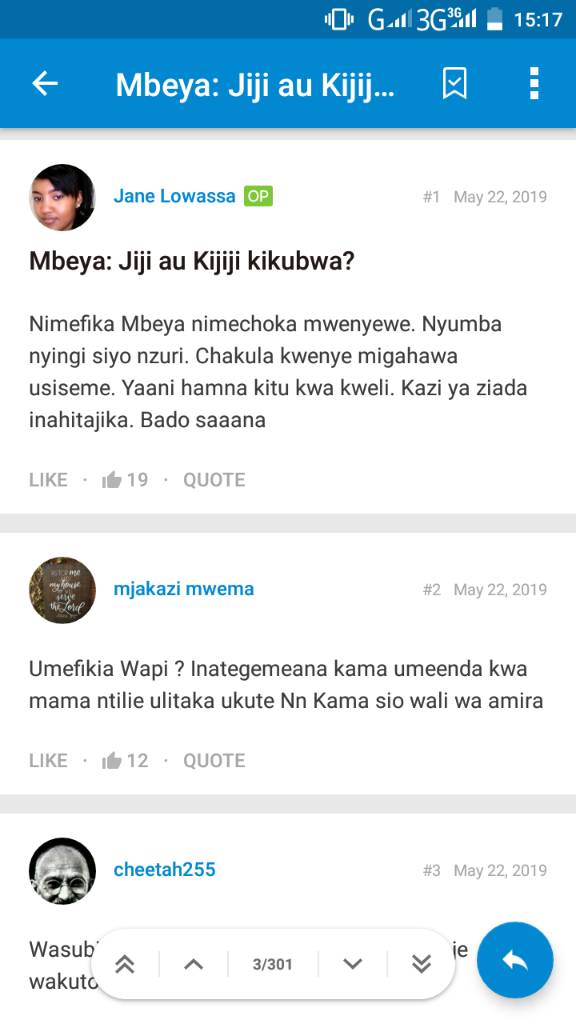Quote mjakazi mwema's reply
576x1024 pixels.
pos(214,761)
